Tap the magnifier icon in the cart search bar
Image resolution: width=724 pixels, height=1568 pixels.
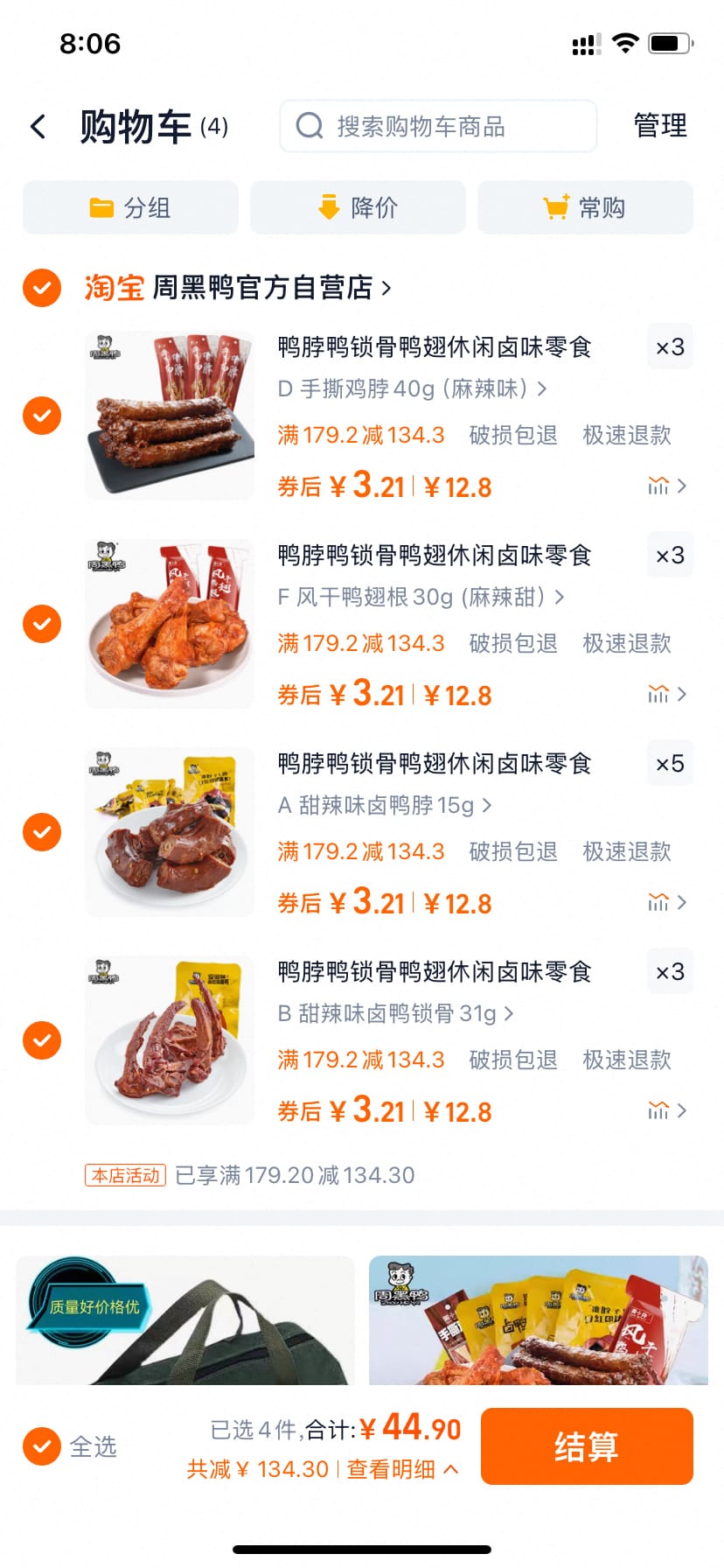(308, 126)
